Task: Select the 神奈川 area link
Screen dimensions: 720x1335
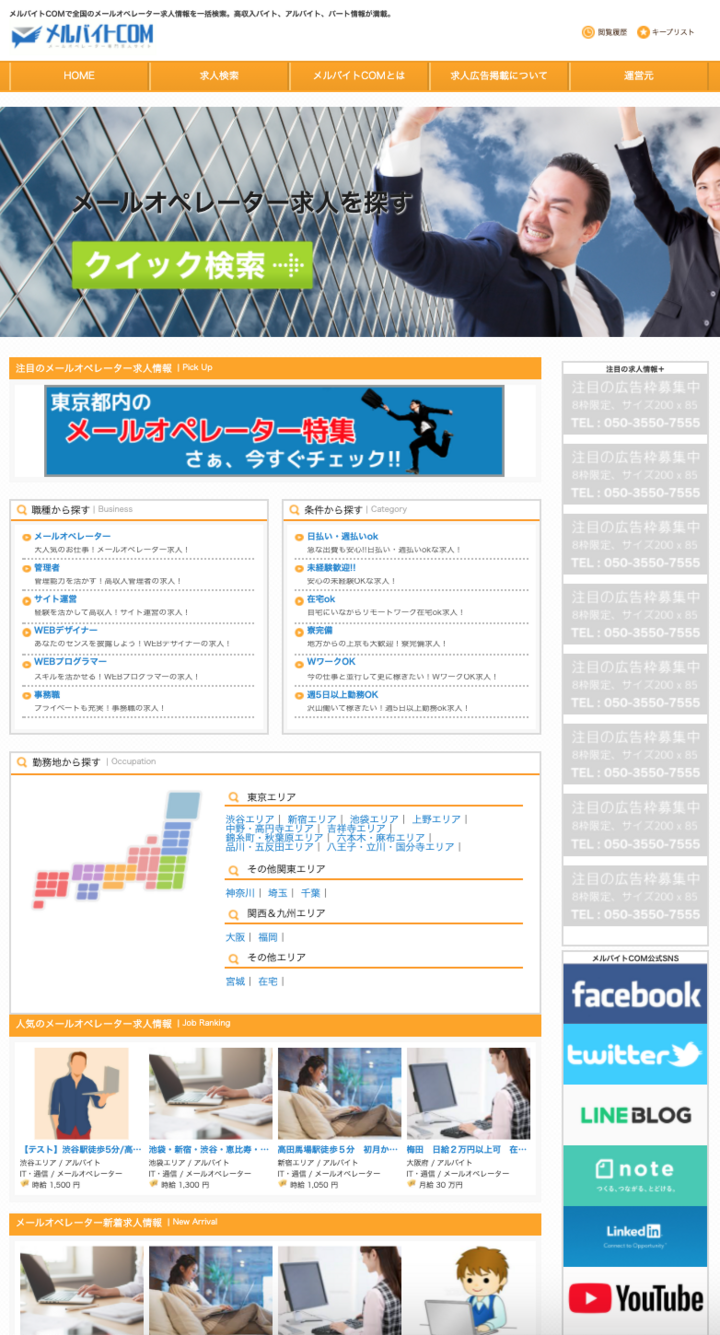Action: (x=240, y=893)
